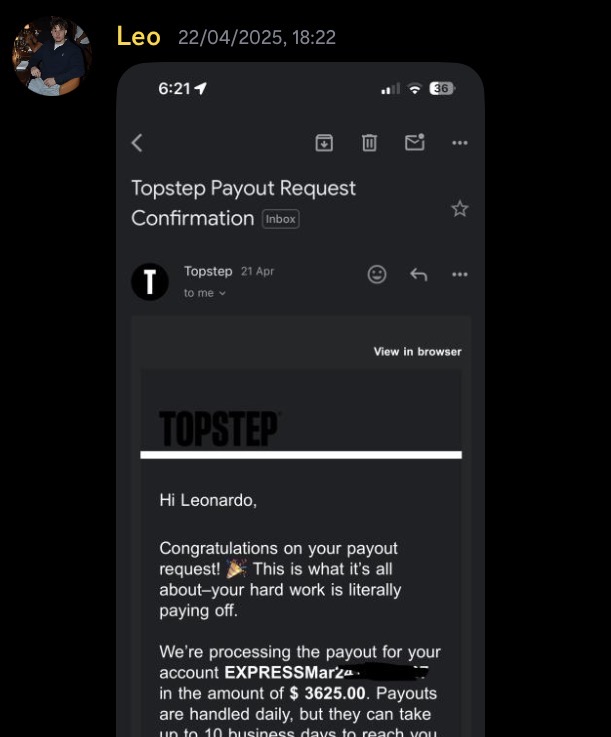
Task: Tap the username Leo
Action: pyautogui.click(x=138, y=37)
